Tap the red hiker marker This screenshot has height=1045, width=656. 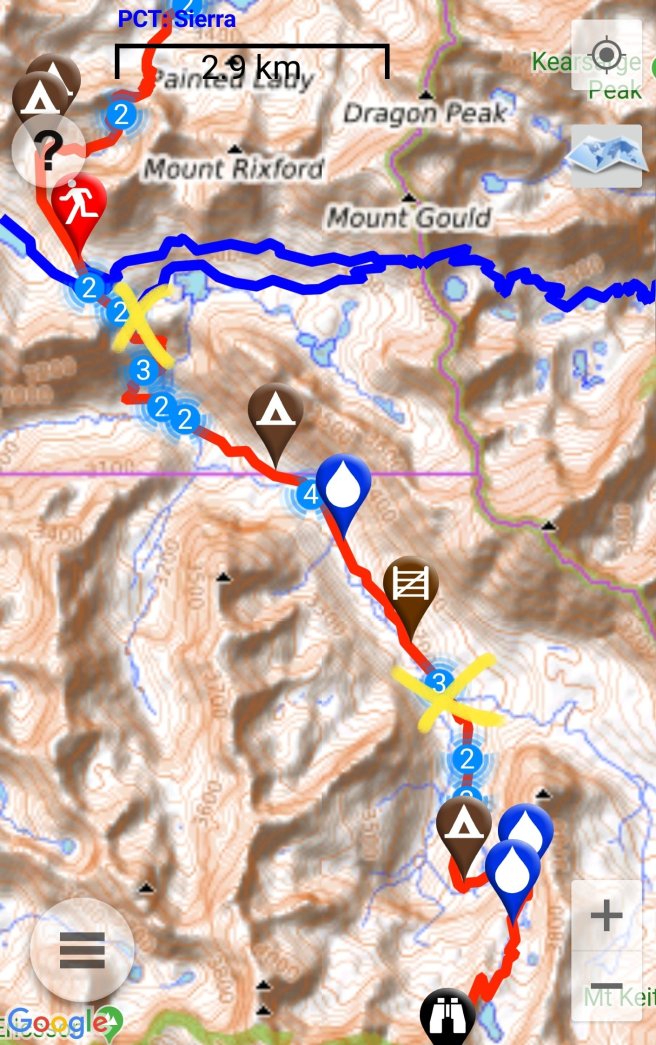click(x=77, y=207)
